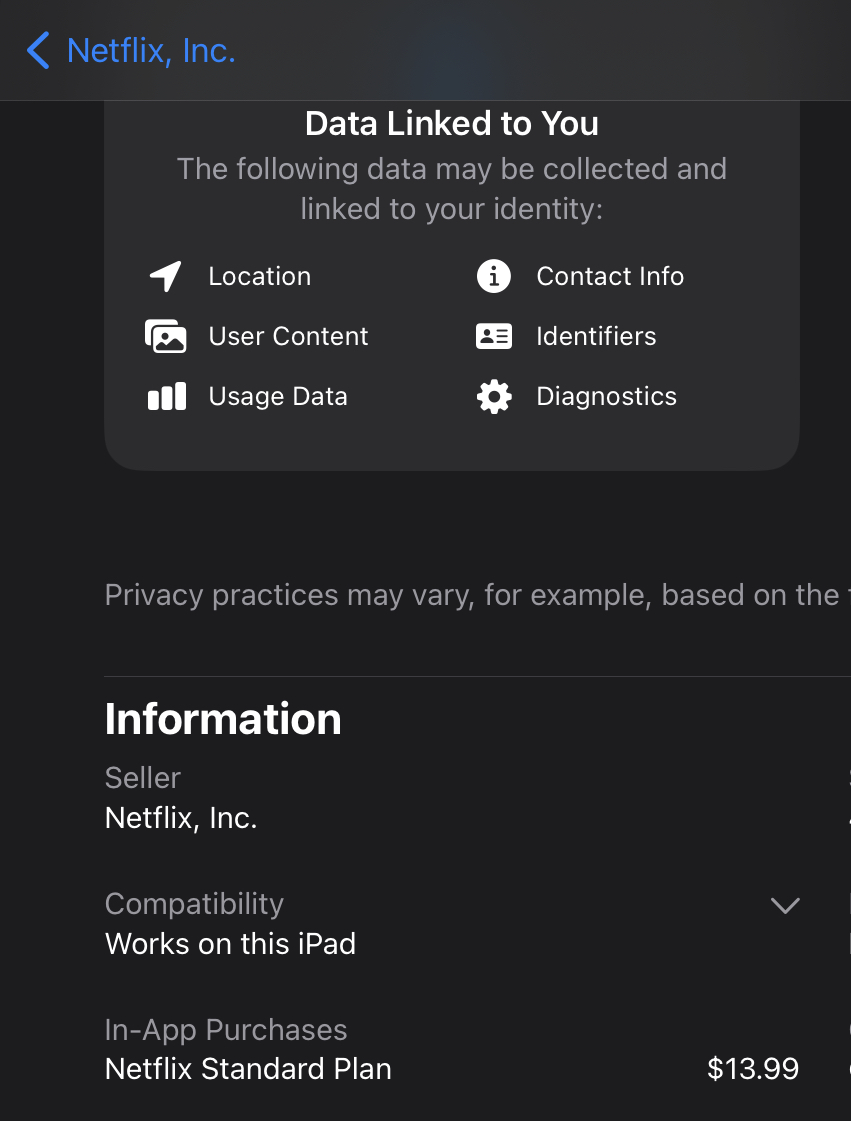The width and height of the screenshot is (851, 1121).
Task: Go back to Netflix, Inc. page
Action: click(130, 50)
